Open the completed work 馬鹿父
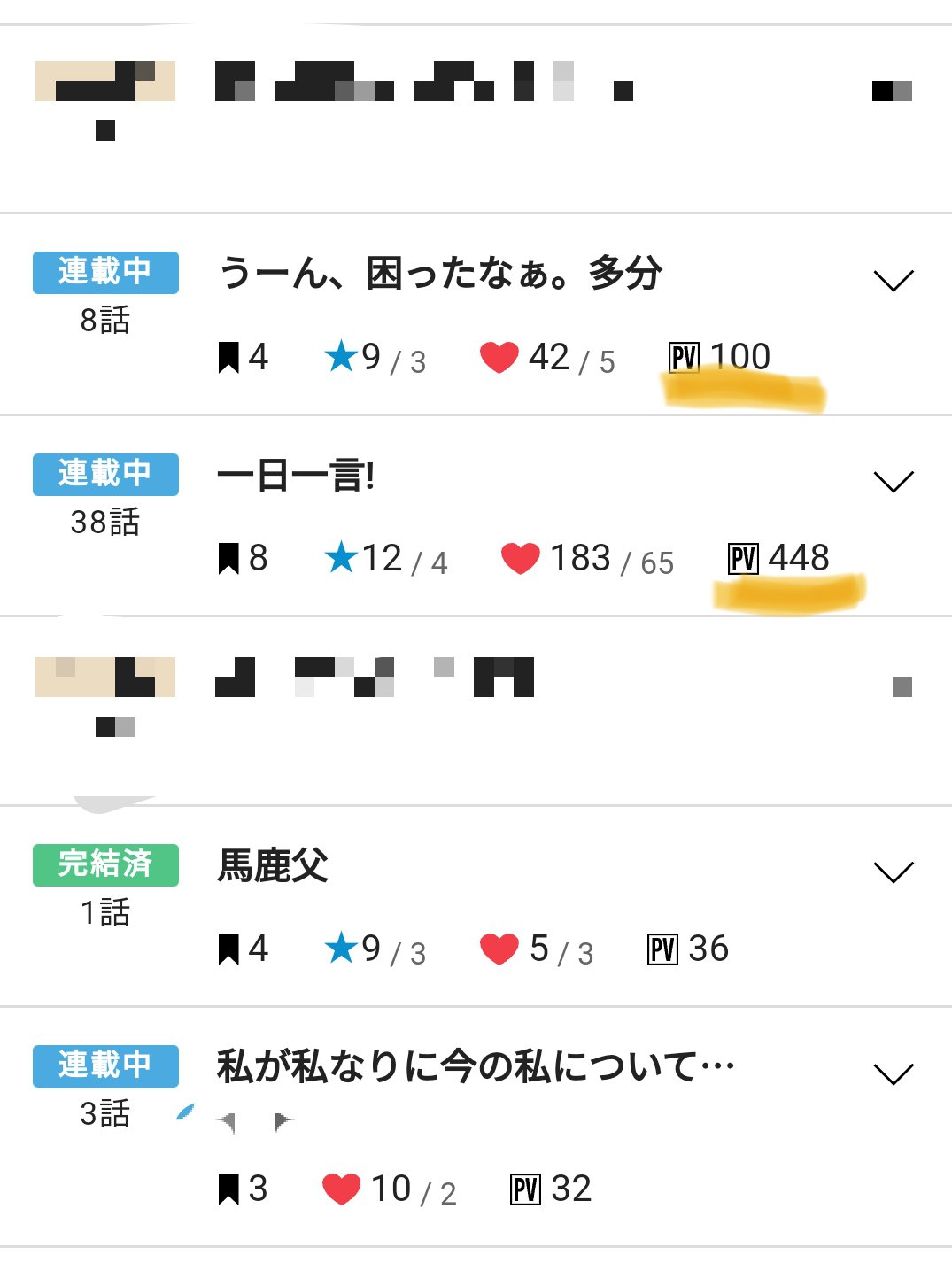This screenshot has height=1263, width=952. 273,865
